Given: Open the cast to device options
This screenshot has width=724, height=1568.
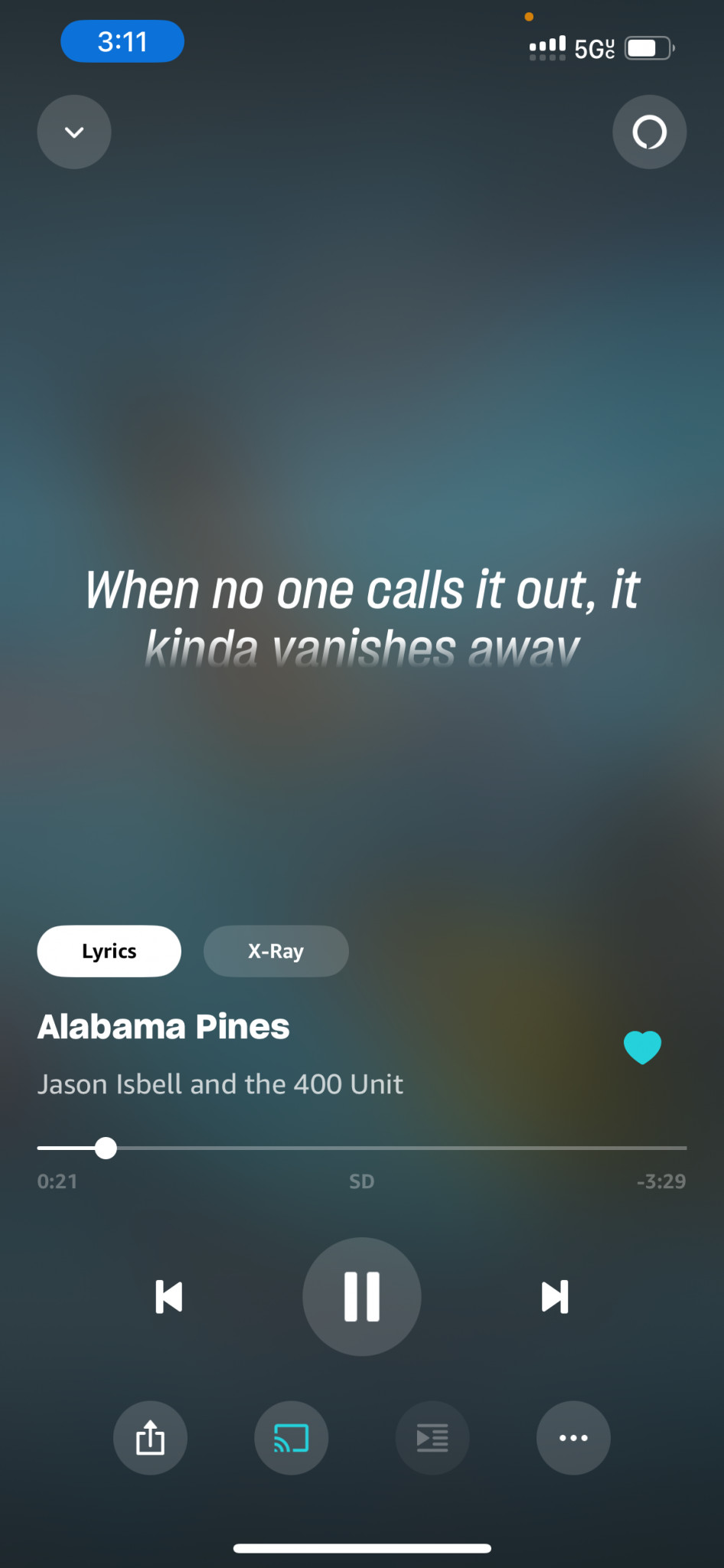Looking at the screenshot, I should pos(292,1438).
